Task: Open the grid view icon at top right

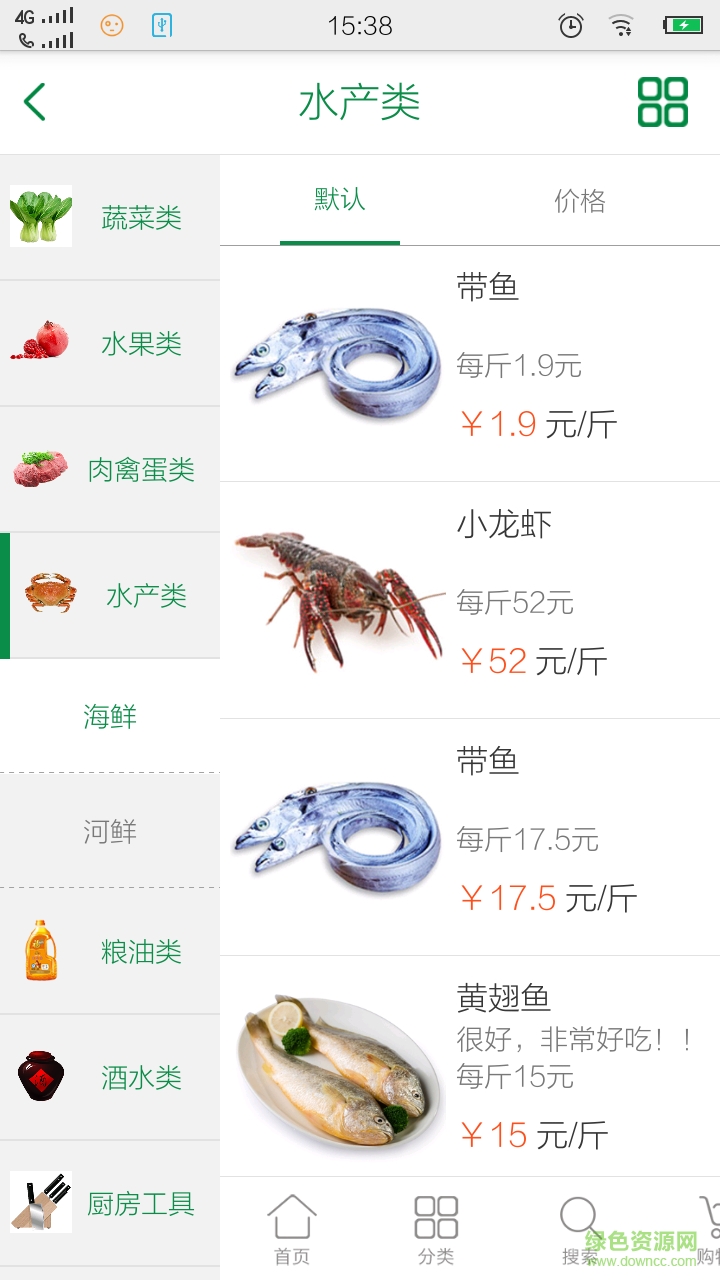Action: click(663, 100)
